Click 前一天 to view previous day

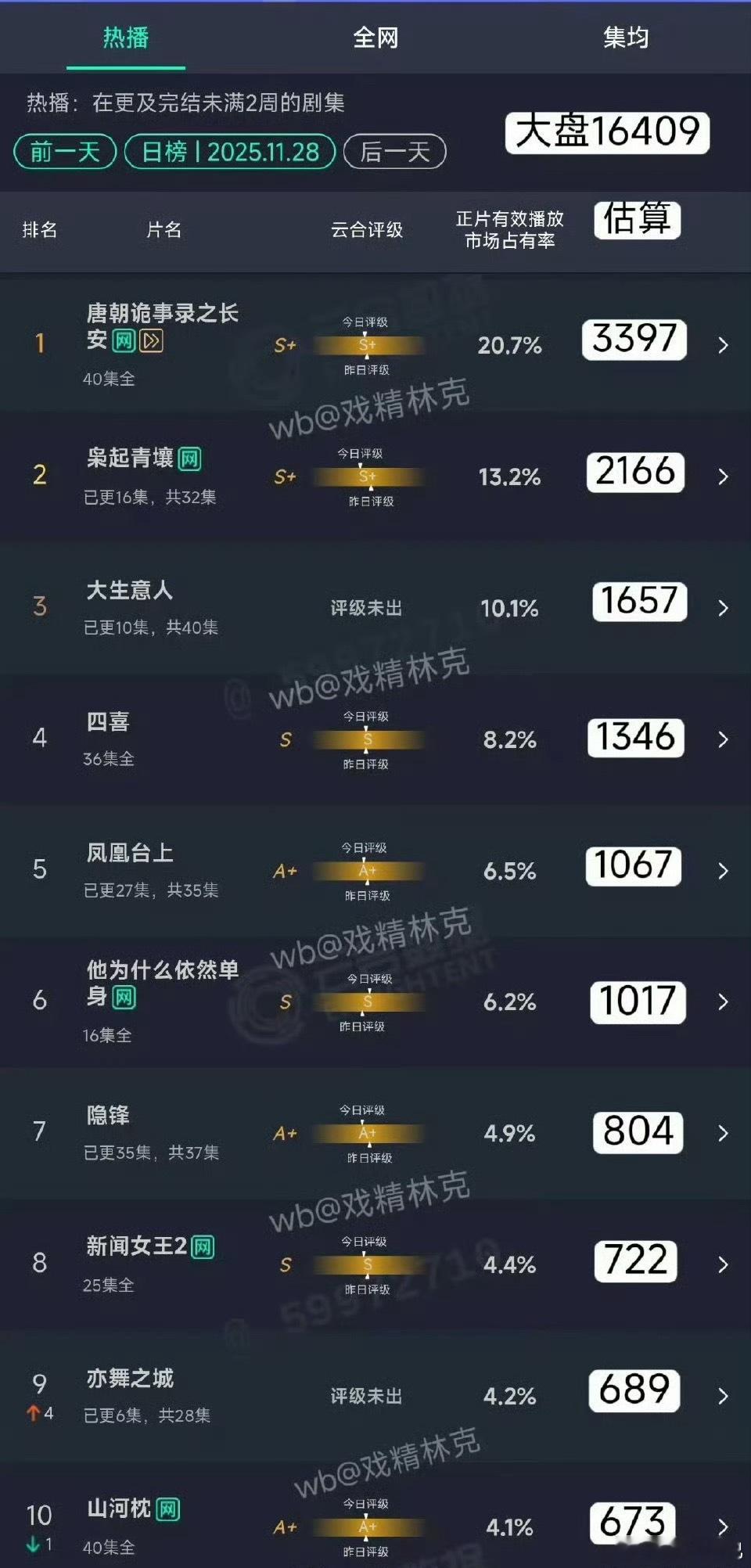(63, 153)
